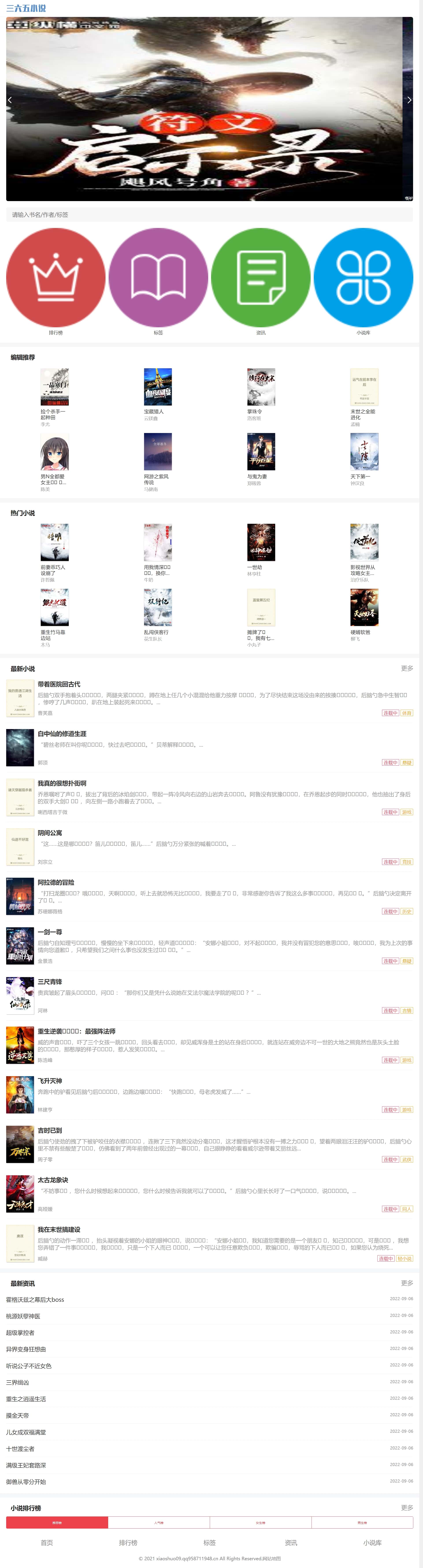
Task: Open the blue 小说库 shortcut
Action: click(x=363, y=278)
